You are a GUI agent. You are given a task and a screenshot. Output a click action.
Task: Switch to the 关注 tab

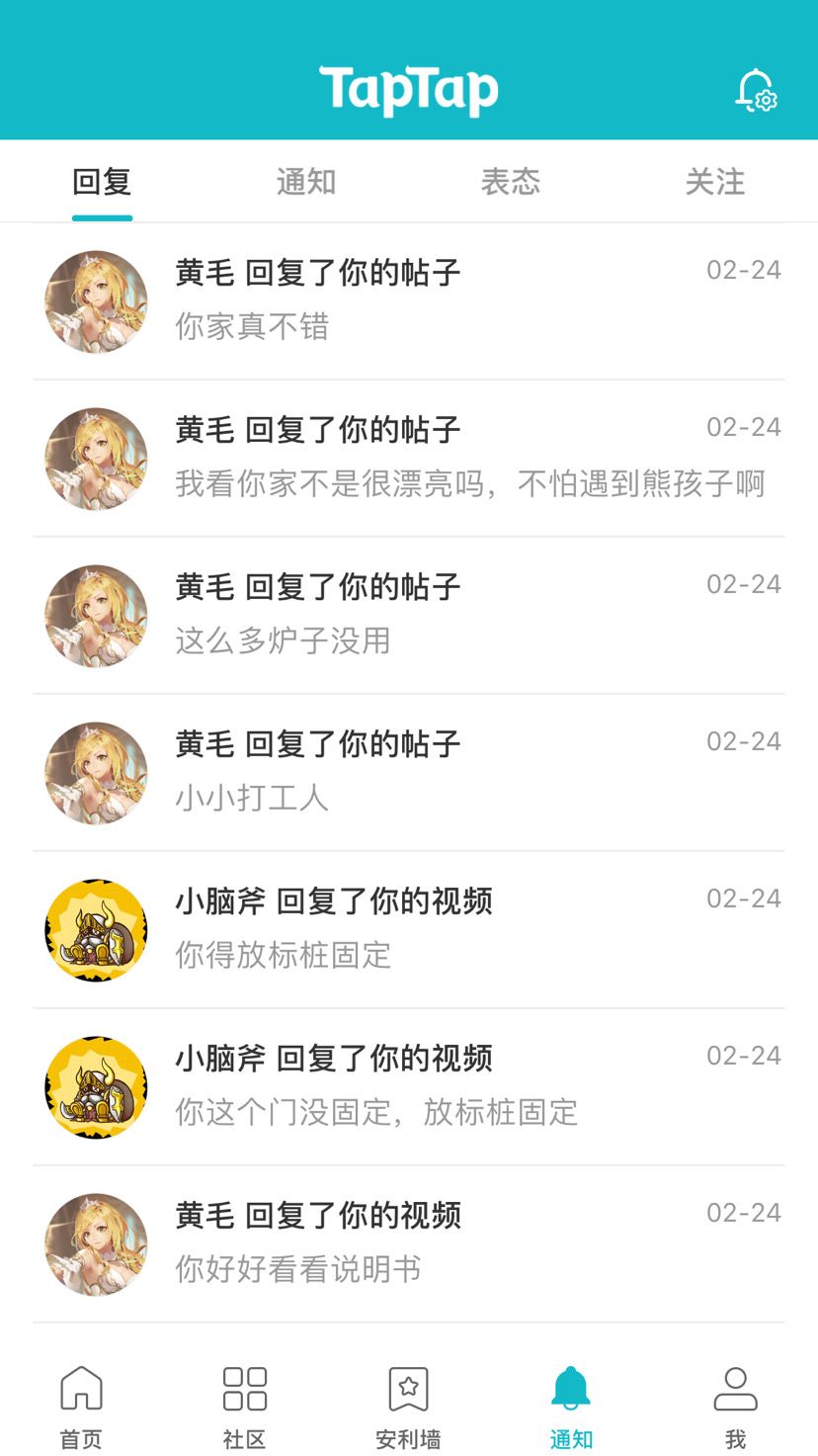[x=715, y=182]
